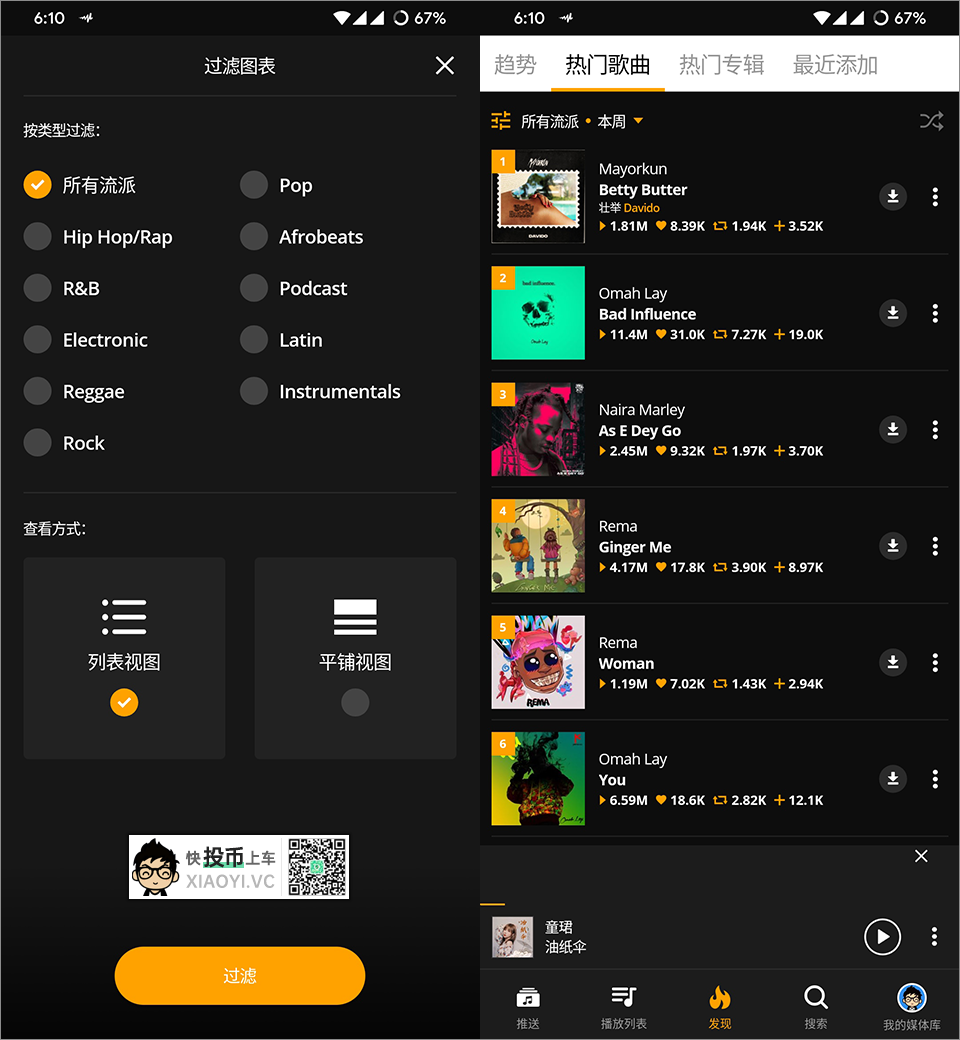
Task: Open the charts filter icon
Action: tap(500, 119)
